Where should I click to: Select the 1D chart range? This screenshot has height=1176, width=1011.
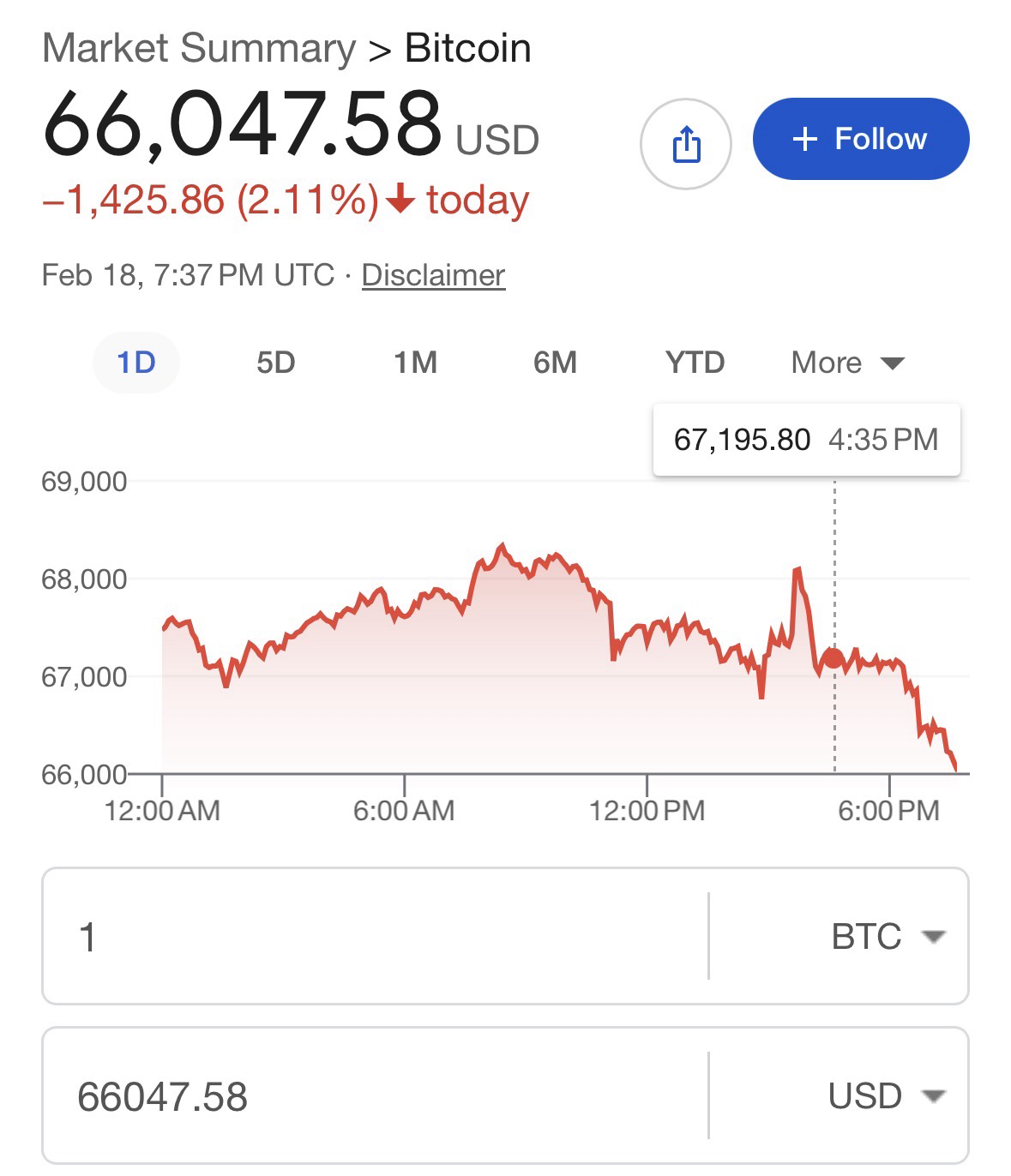coord(135,363)
